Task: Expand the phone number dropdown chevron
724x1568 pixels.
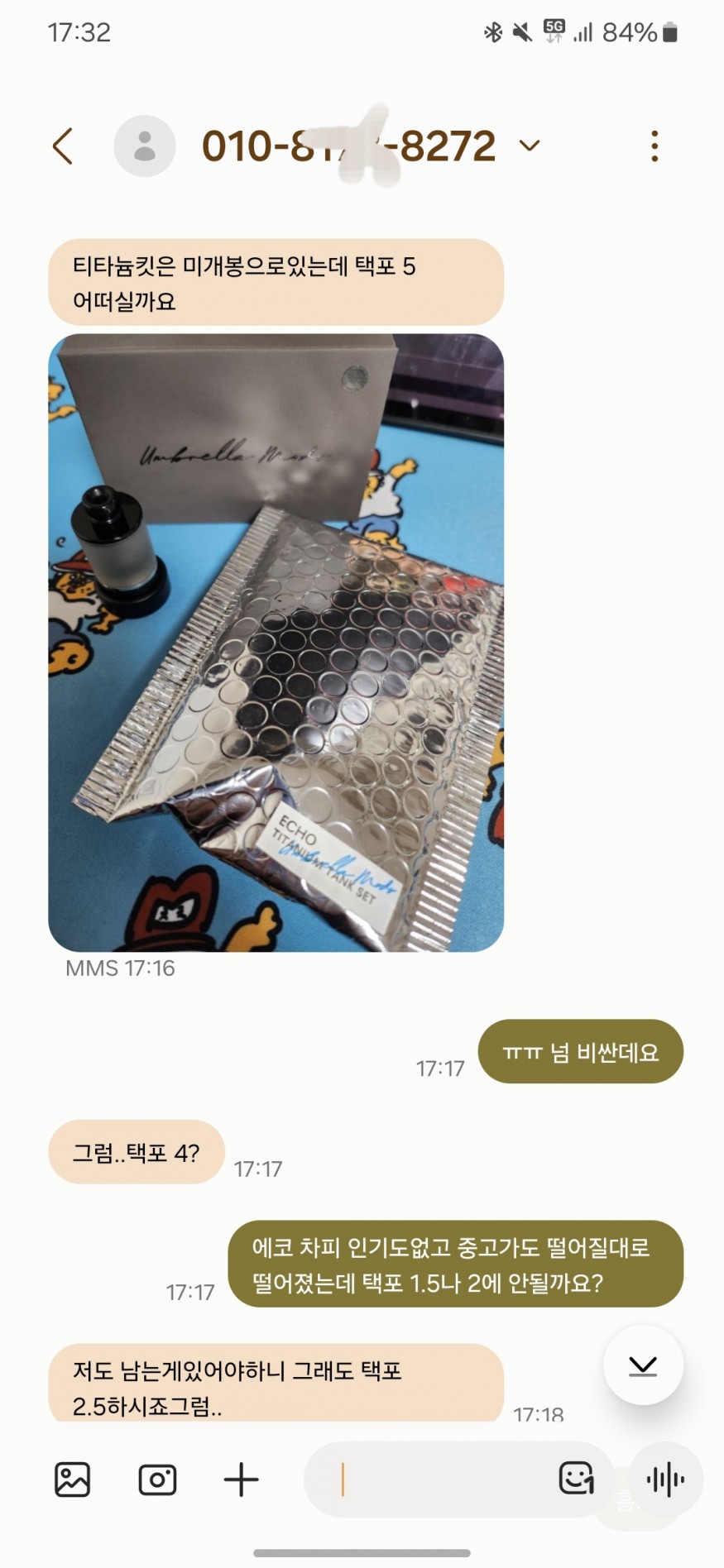Action: pyautogui.click(x=529, y=146)
